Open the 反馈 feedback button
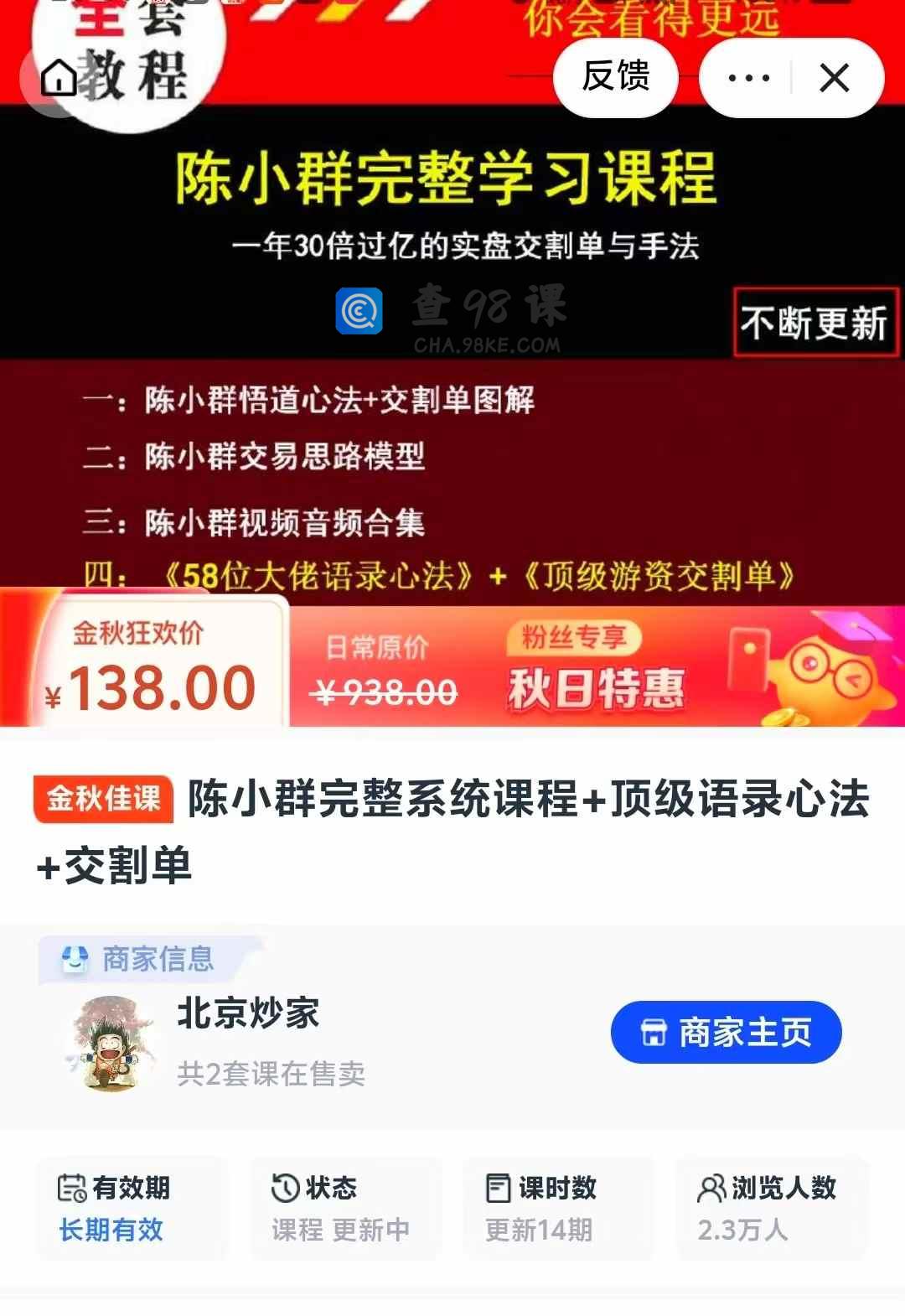905x1316 pixels. point(616,77)
